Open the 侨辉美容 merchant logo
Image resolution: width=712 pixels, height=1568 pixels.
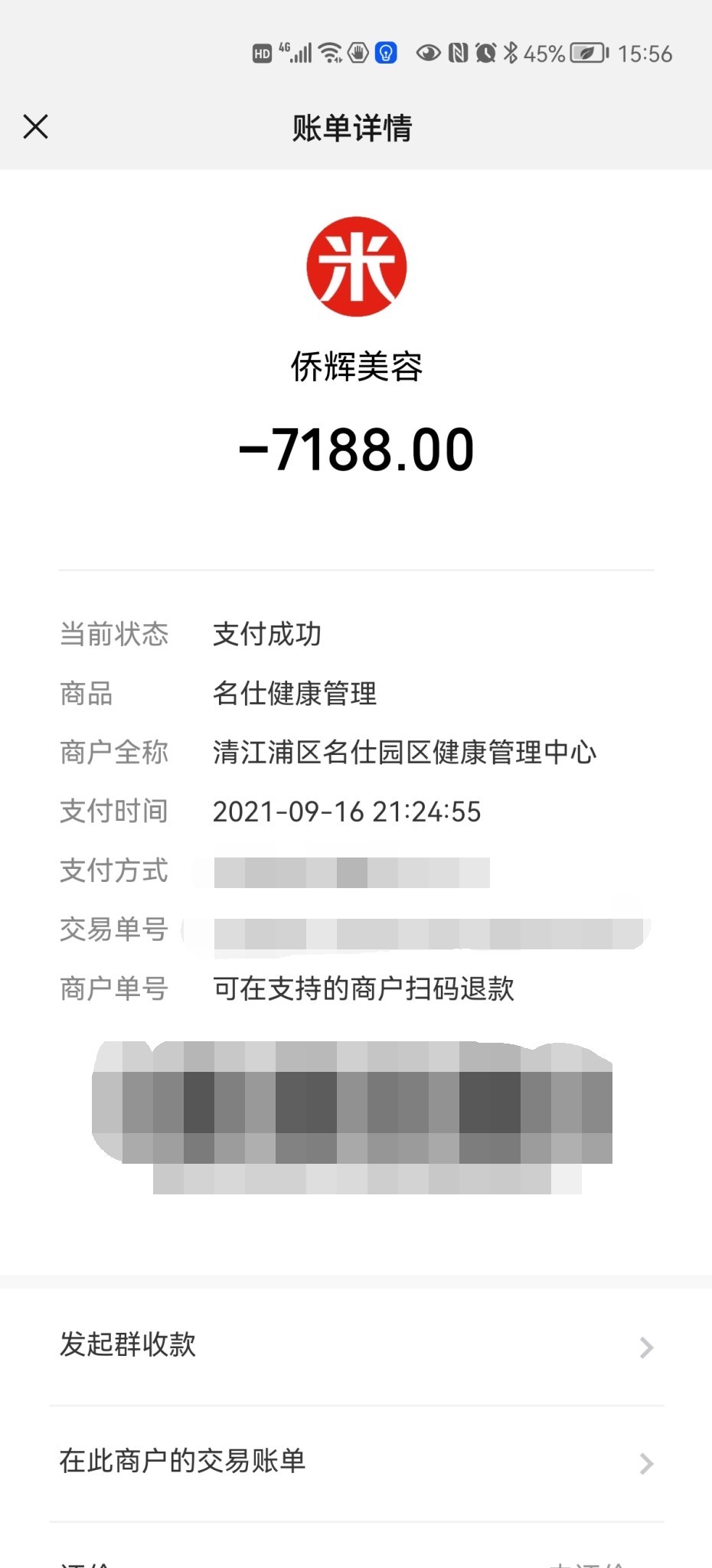coord(356,266)
